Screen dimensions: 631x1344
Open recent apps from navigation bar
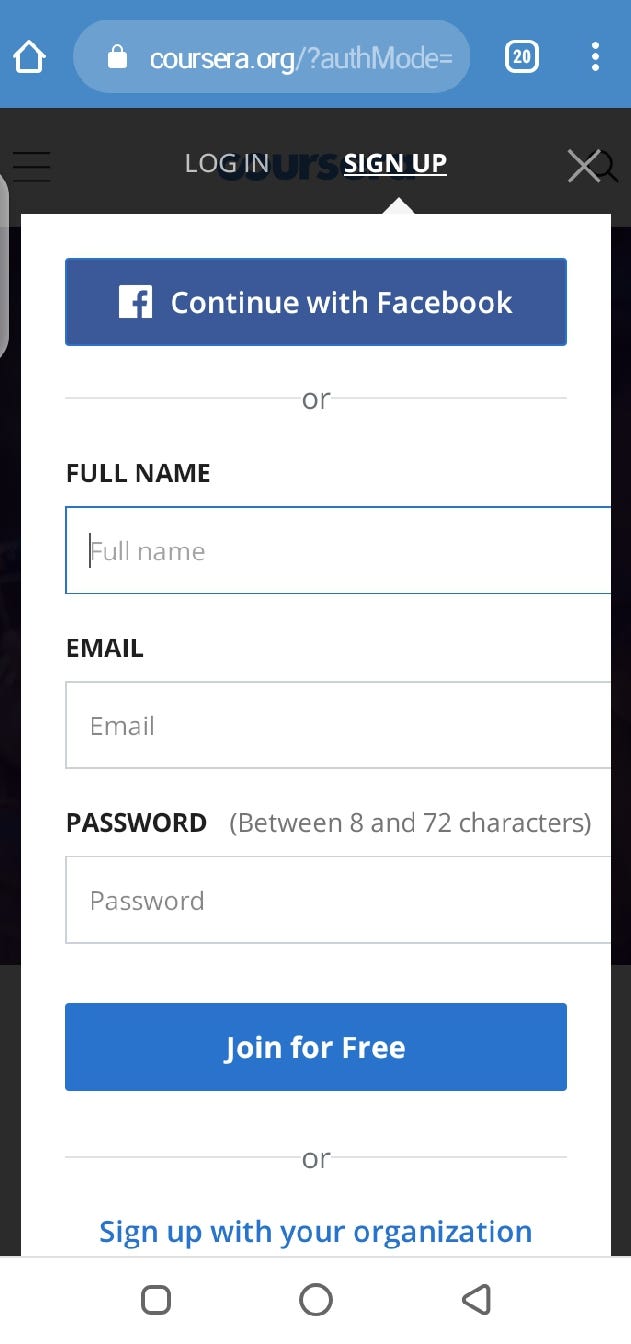click(156, 1299)
